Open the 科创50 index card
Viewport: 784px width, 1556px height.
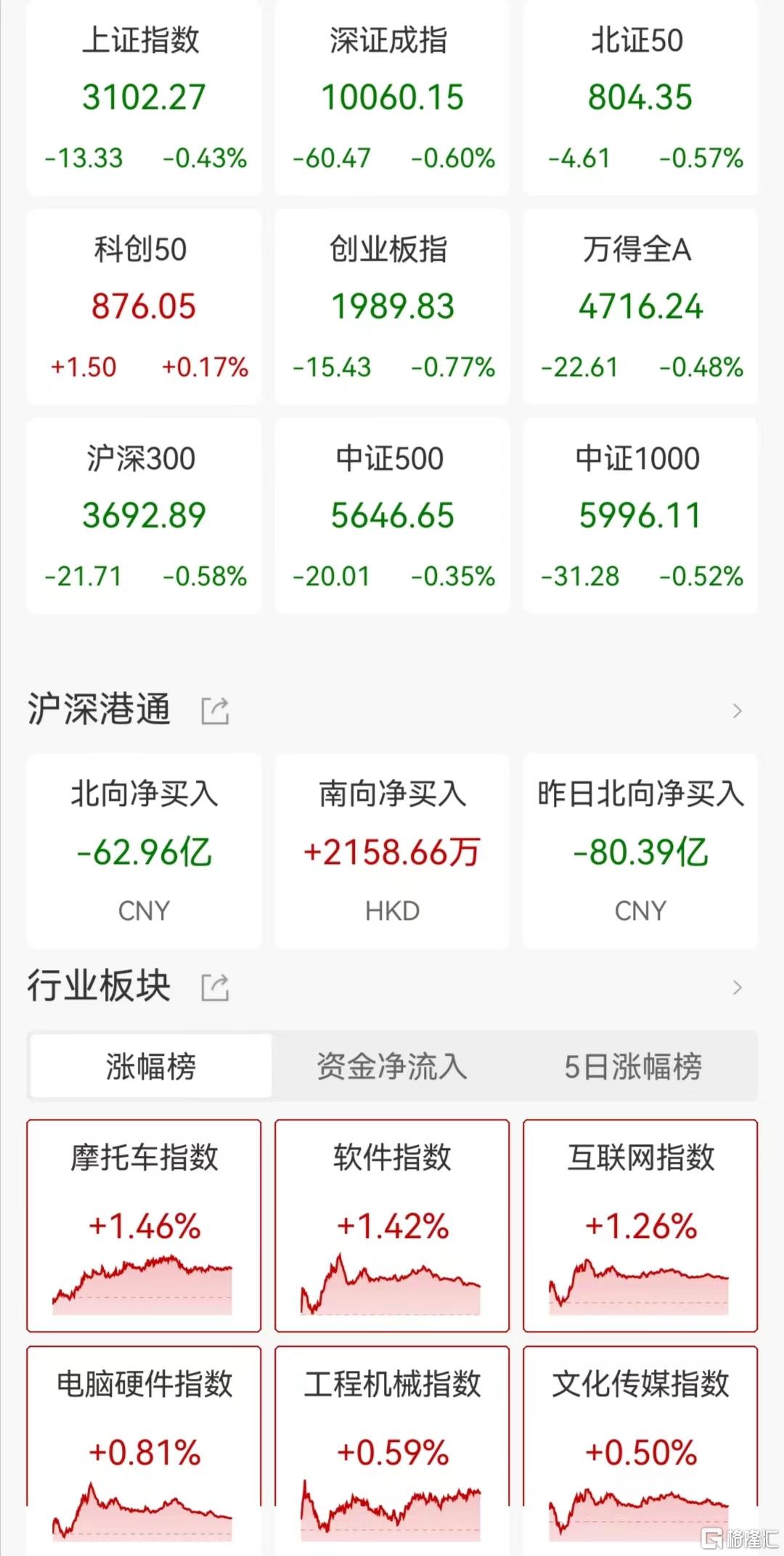click(144, 306)
